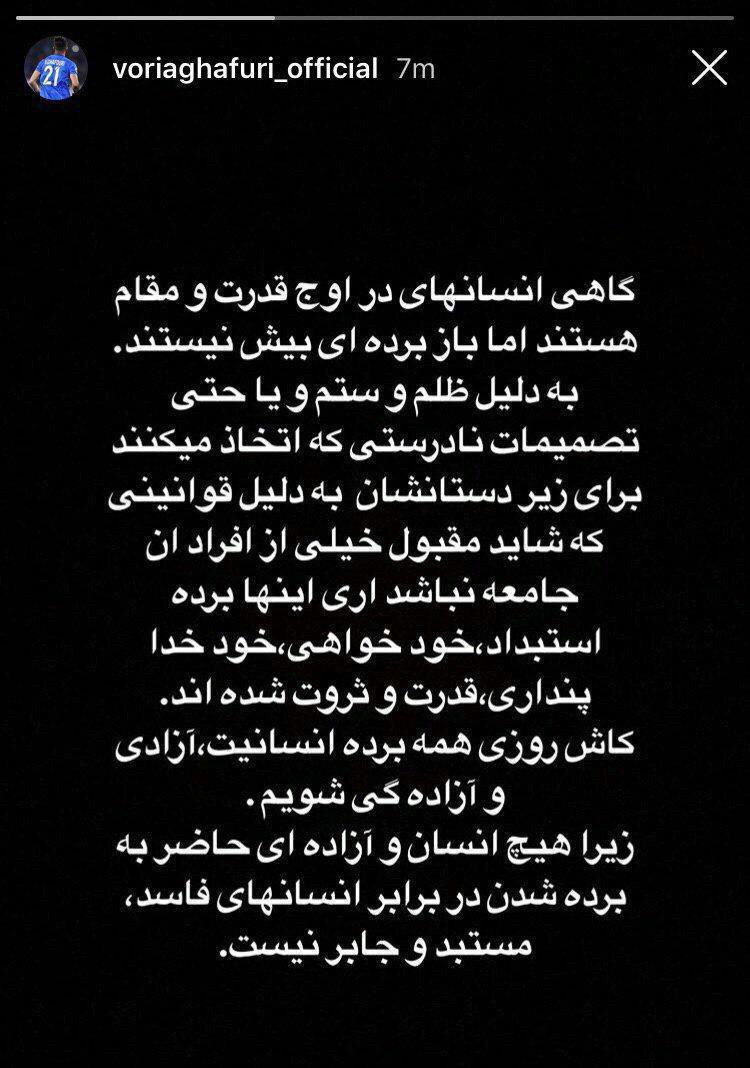Open voriaghafuri_official's profile picture
Viewport: 750px width, 1068px height.
click(x=51, y=67)
